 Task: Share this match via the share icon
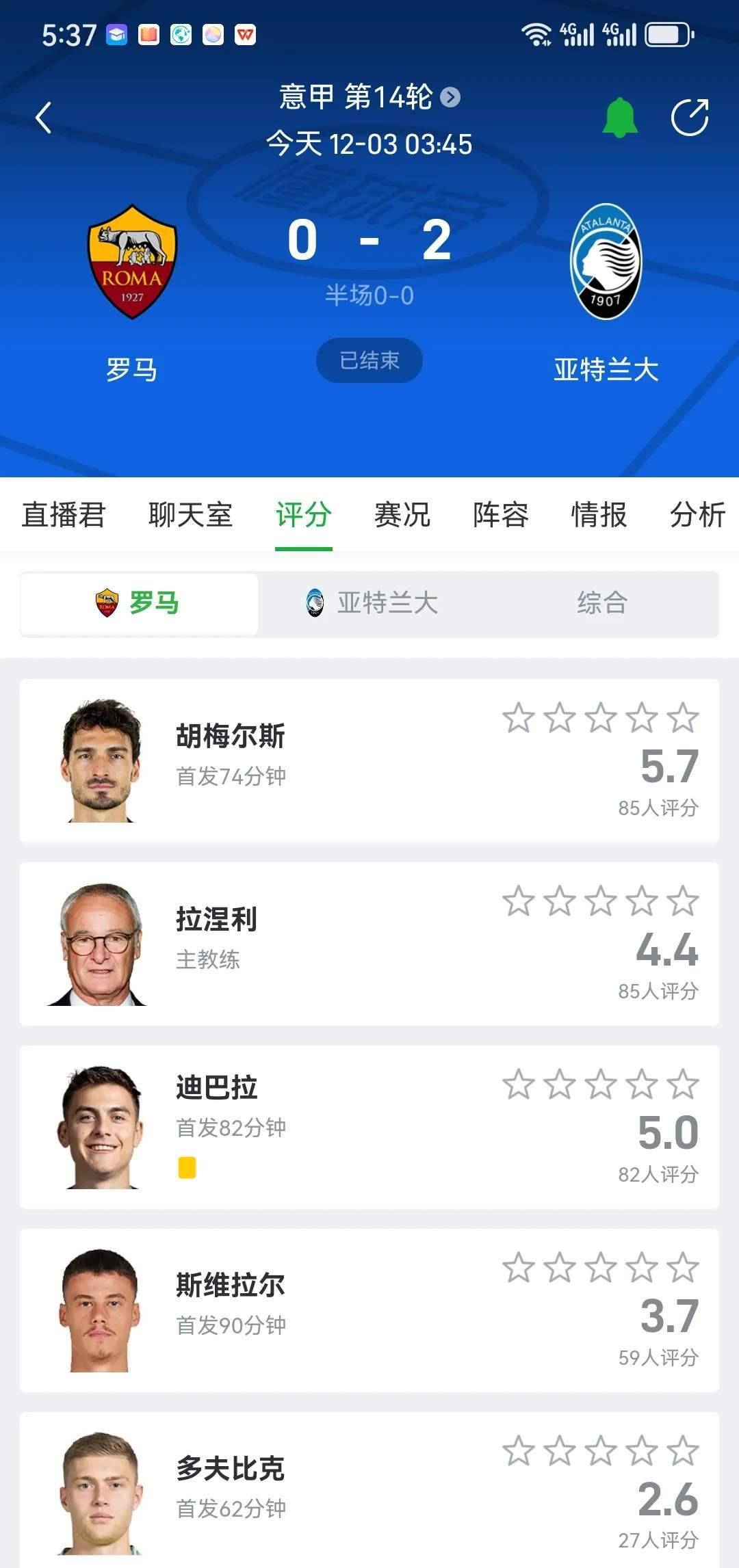[x=689, y=118]
